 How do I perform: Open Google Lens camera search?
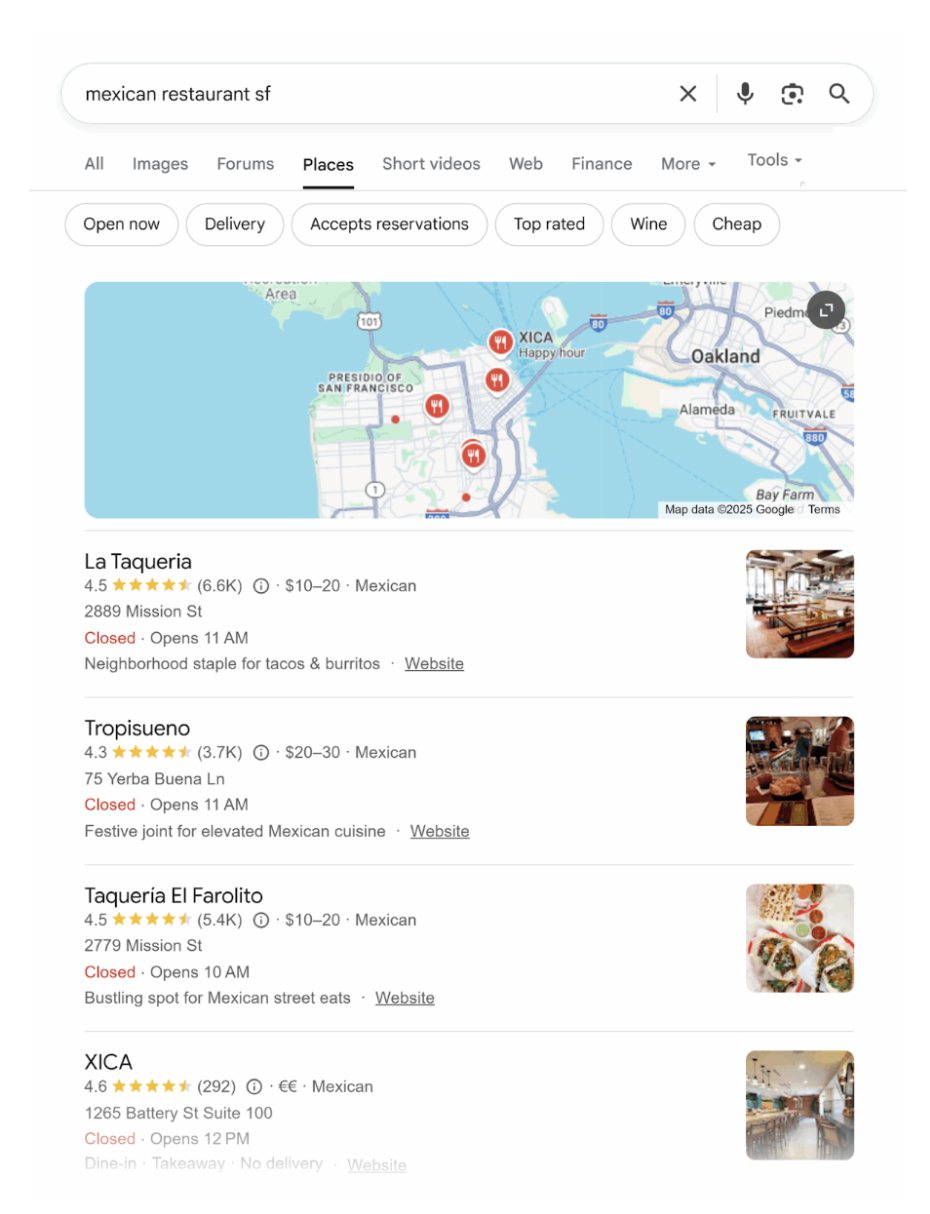coord(792,94)
